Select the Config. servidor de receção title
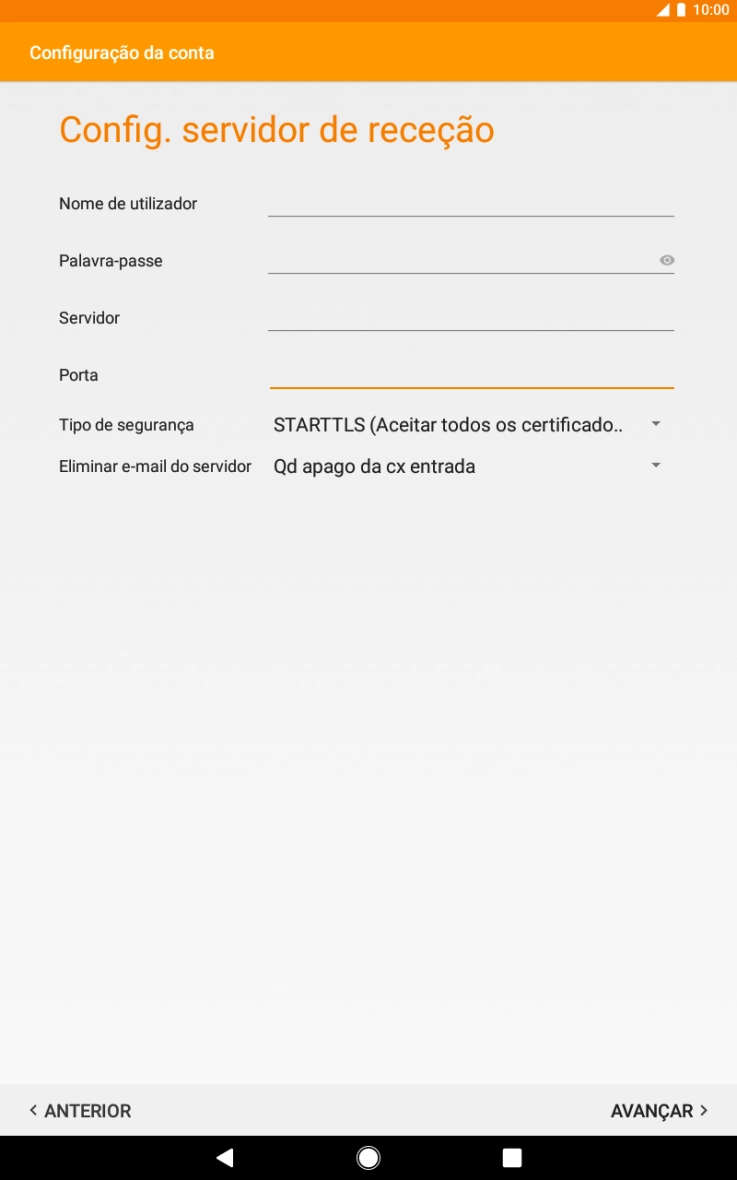This screenshot has height=1180, width=737. click(276, 129)
